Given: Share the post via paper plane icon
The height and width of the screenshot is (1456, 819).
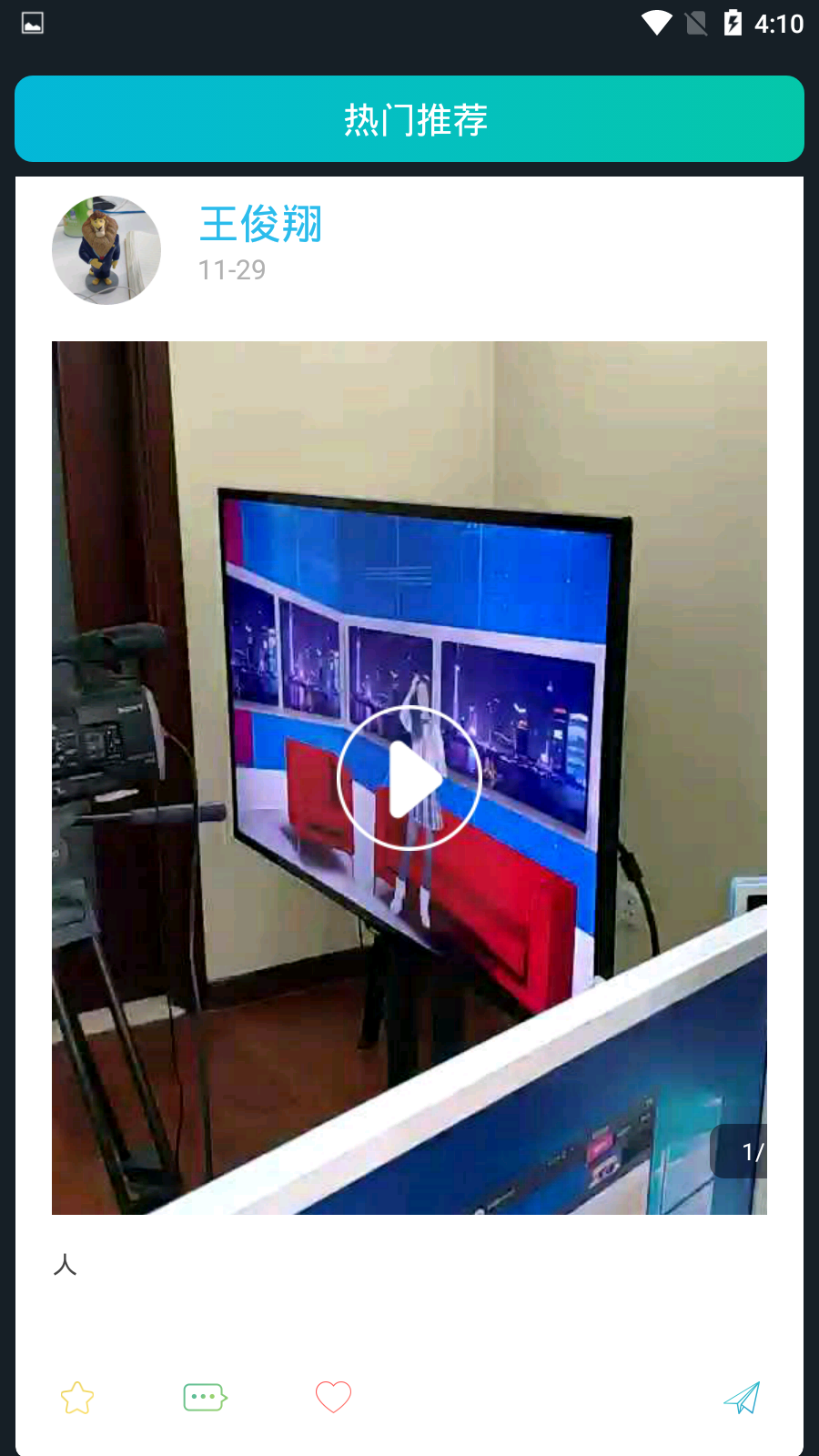Looking at the screenshot, I should tap(742, 1398).
